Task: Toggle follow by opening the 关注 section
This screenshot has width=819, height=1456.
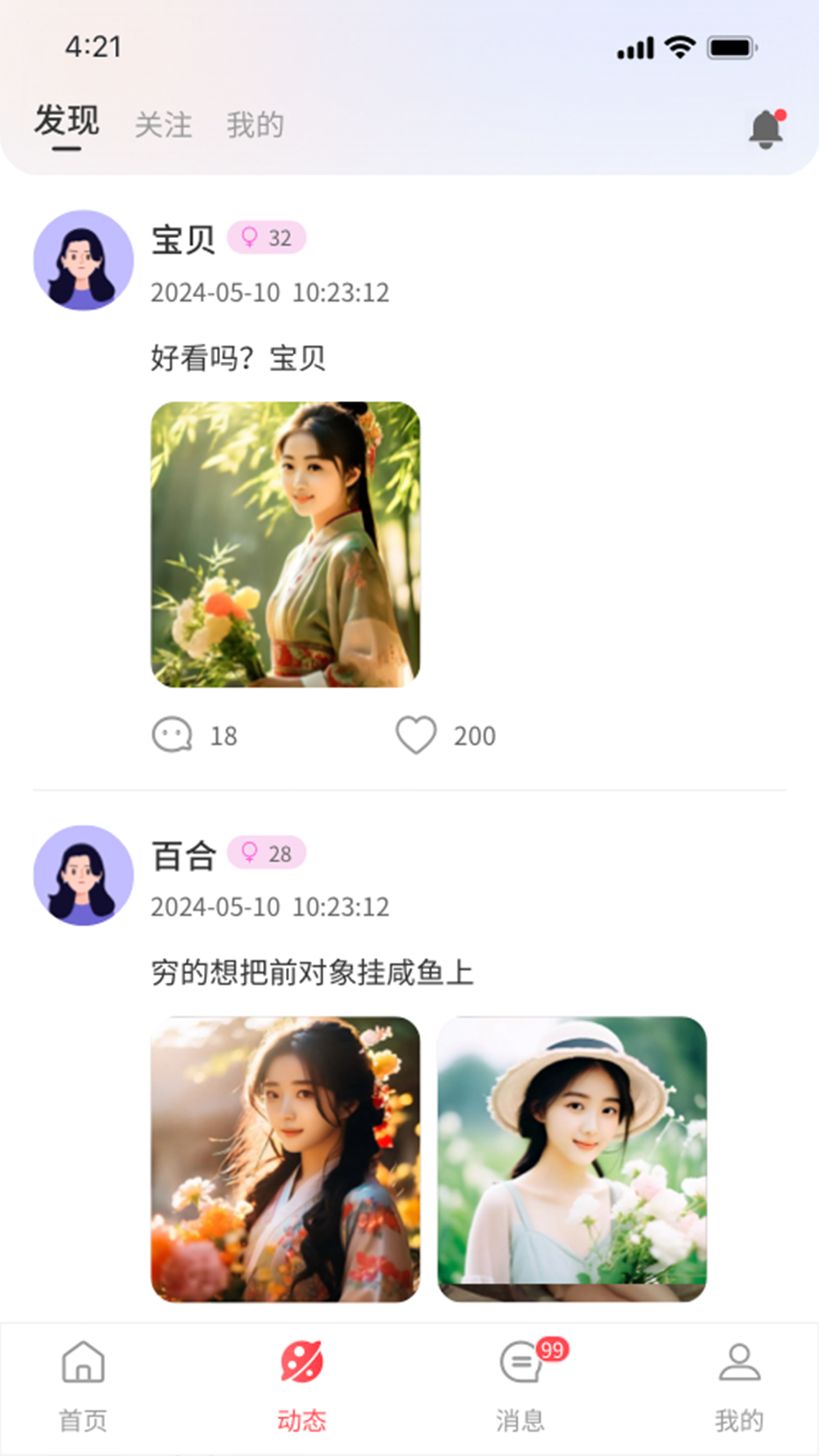Action: (163, 125)
